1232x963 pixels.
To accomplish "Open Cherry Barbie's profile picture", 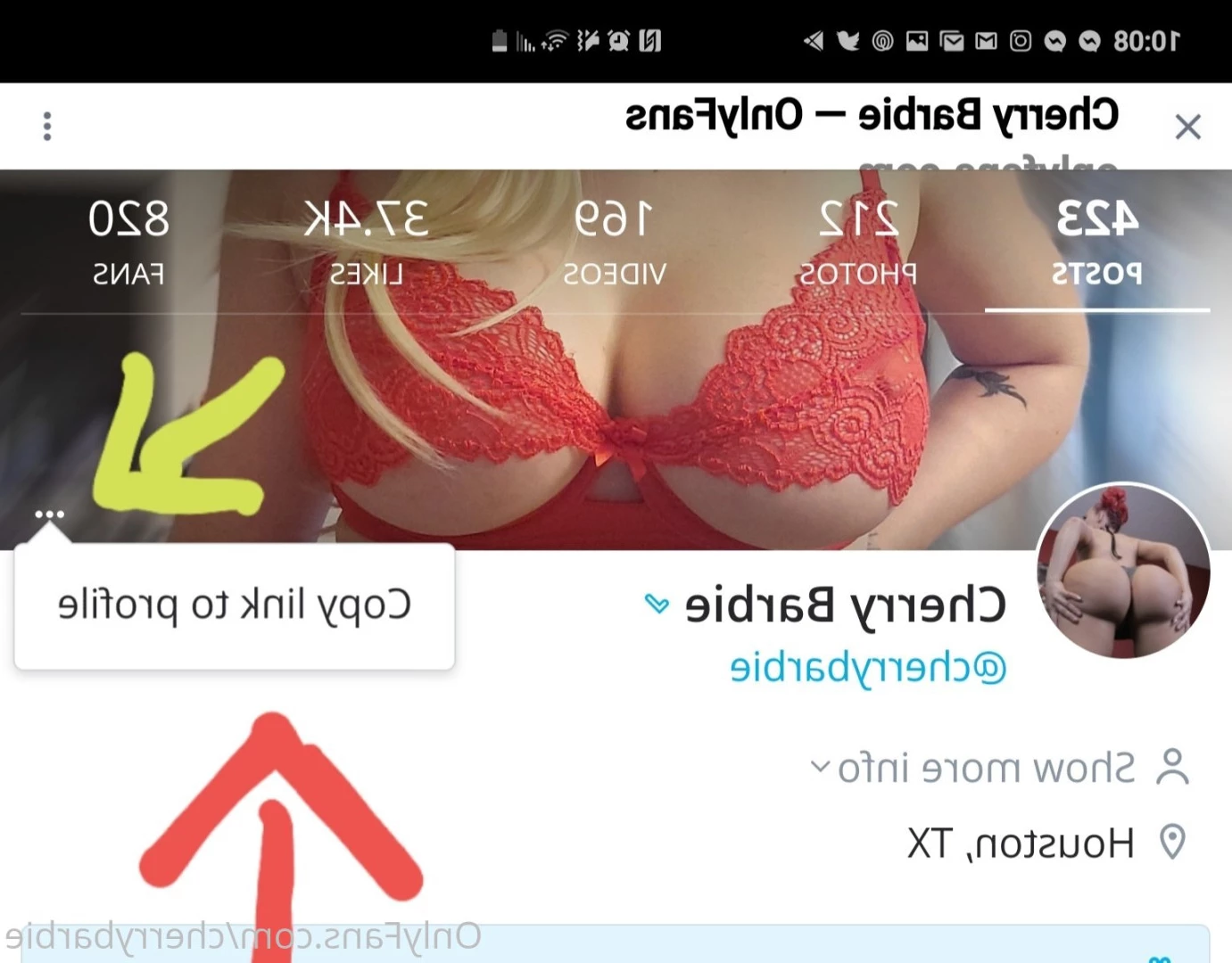I will tap(1123, 572).
